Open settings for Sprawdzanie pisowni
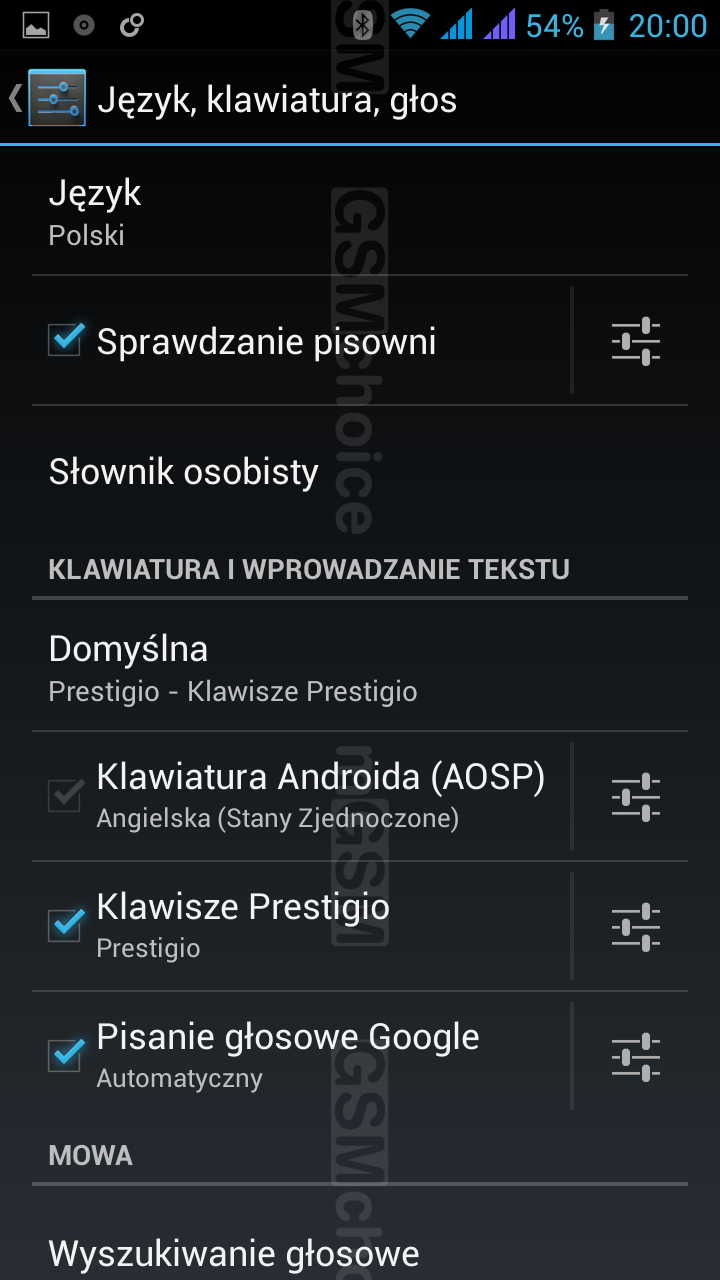This screenshot has height=1280, width=720. coord(636,341)
